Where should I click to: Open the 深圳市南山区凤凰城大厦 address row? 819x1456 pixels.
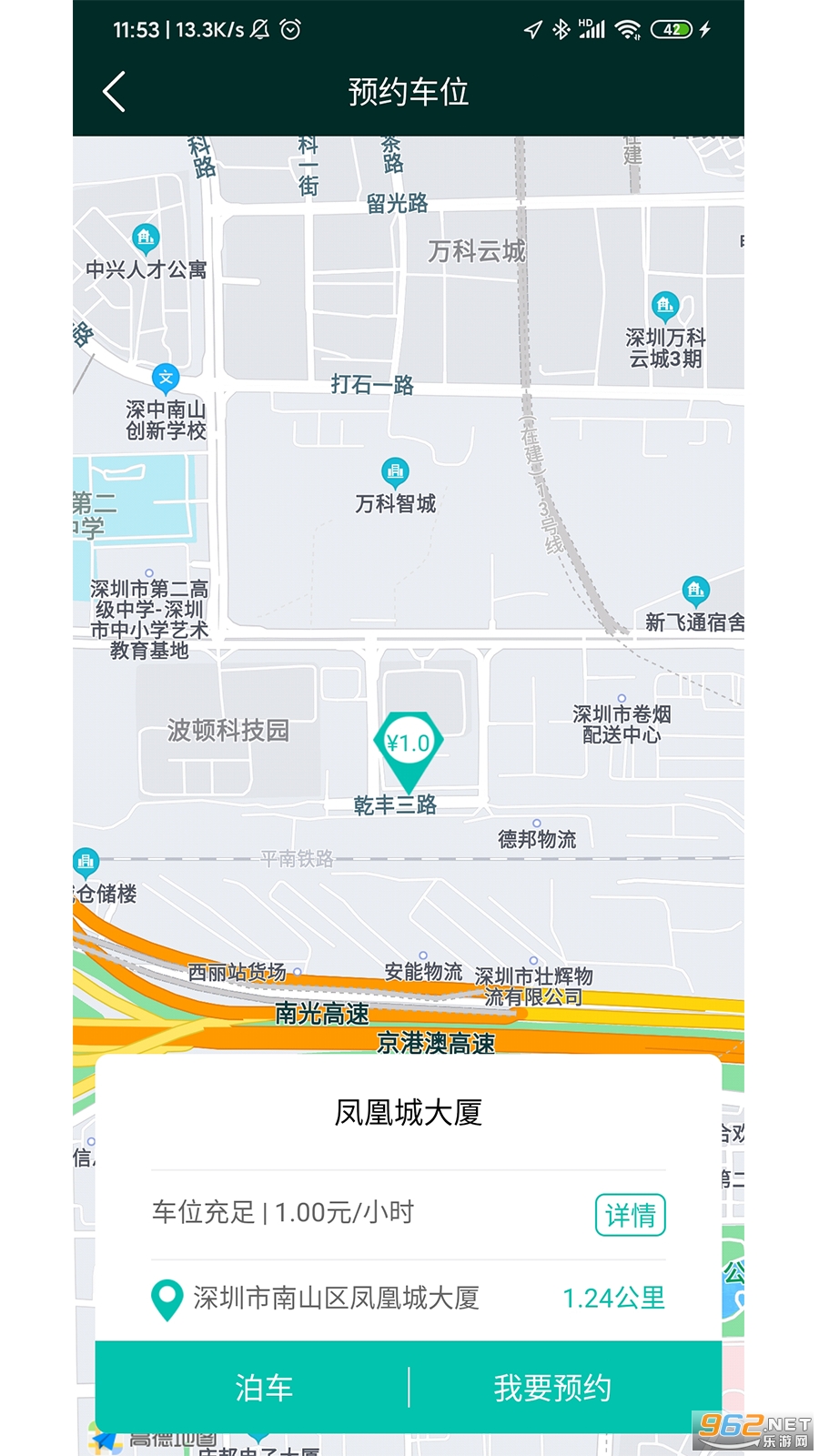click(x=409, y=1299)
